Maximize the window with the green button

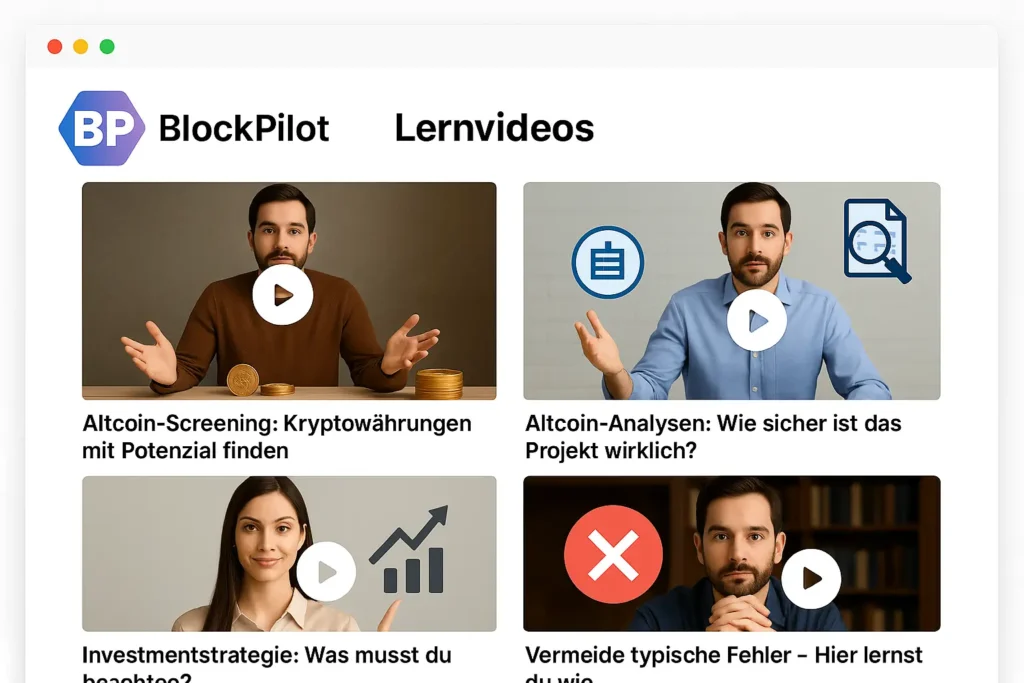click(x=107, y=47)
